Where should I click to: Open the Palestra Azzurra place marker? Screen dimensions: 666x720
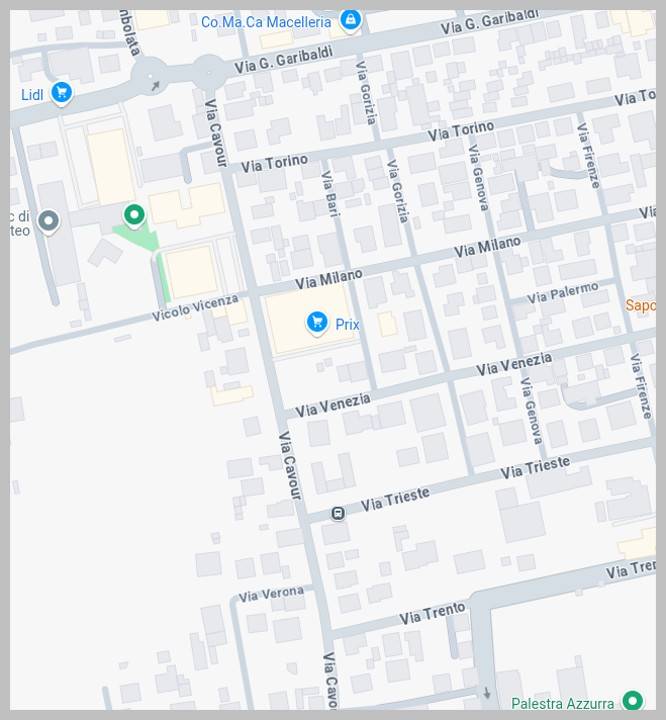click(632, 701)
